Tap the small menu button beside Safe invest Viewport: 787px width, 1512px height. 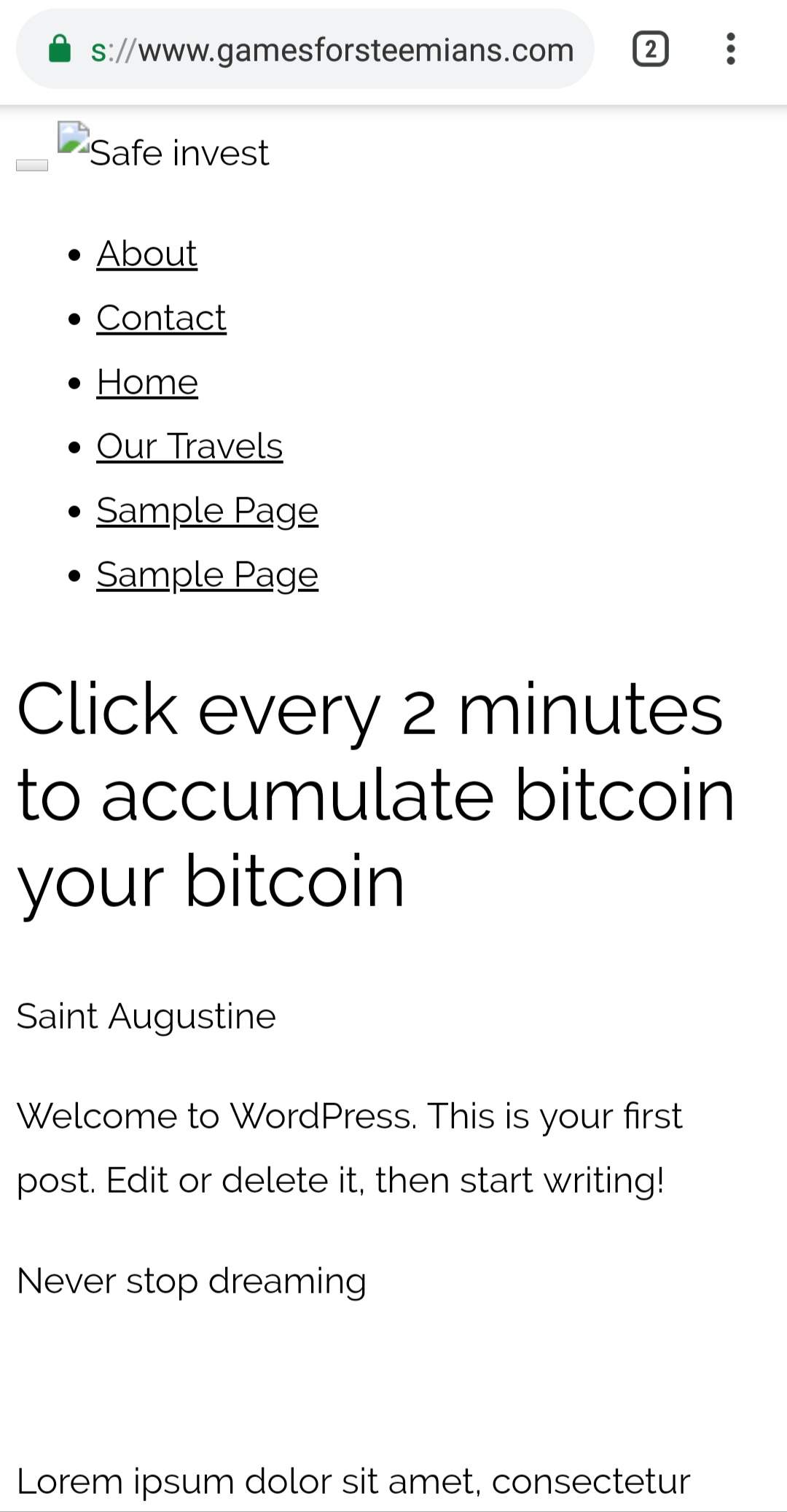tap(32, 165)
